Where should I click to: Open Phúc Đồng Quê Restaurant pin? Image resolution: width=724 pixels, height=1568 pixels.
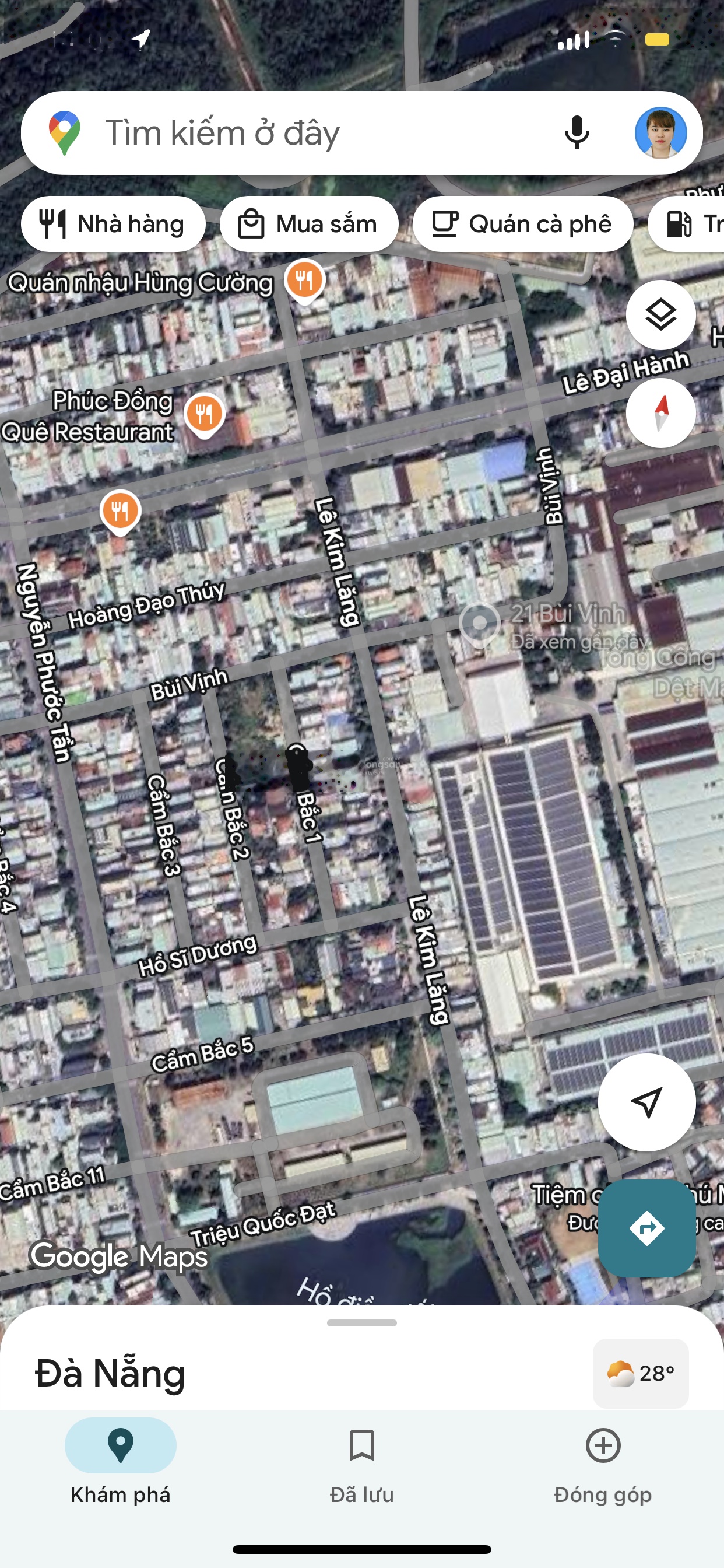205,414
